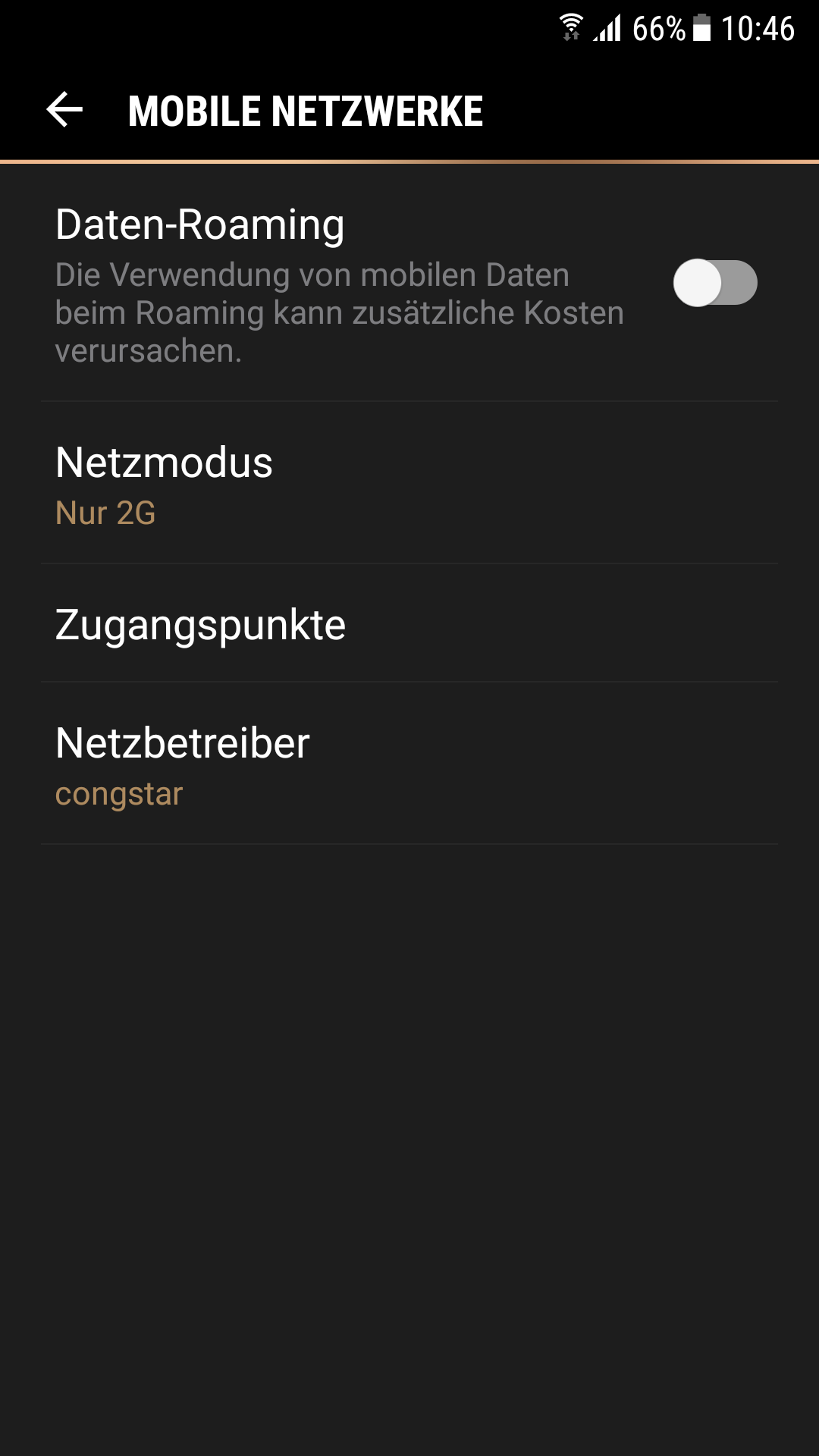This screenshot has width=819, height=1456.
Task: Go back from Mobile Netzwerke
Action: (64, 111)
